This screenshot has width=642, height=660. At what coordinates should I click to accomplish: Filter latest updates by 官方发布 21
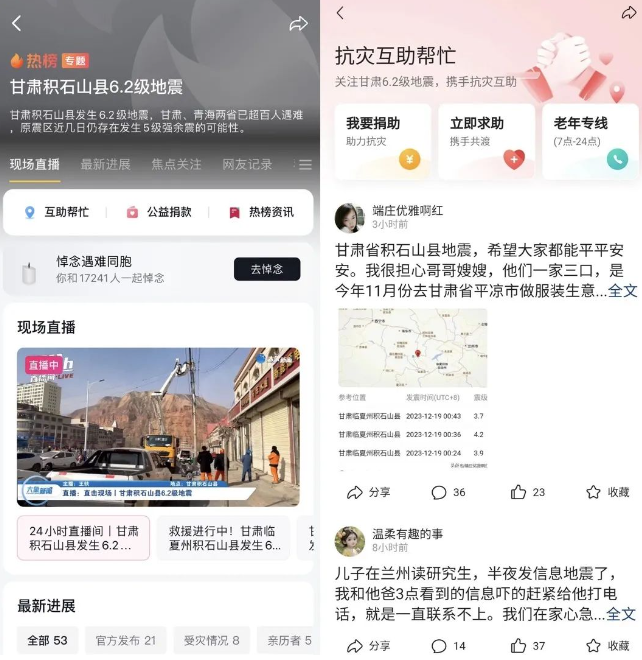[x=126, y=640]
